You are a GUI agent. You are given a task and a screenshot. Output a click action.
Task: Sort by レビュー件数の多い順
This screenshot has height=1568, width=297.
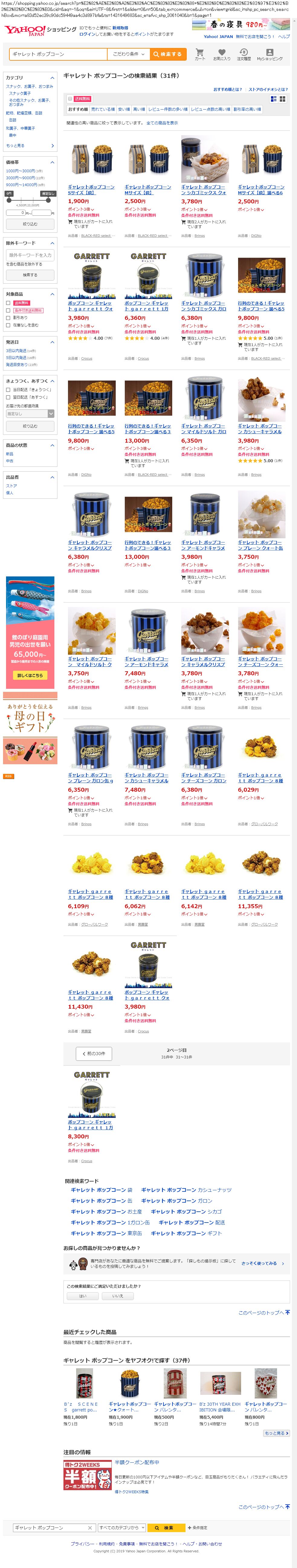[168, 110]
